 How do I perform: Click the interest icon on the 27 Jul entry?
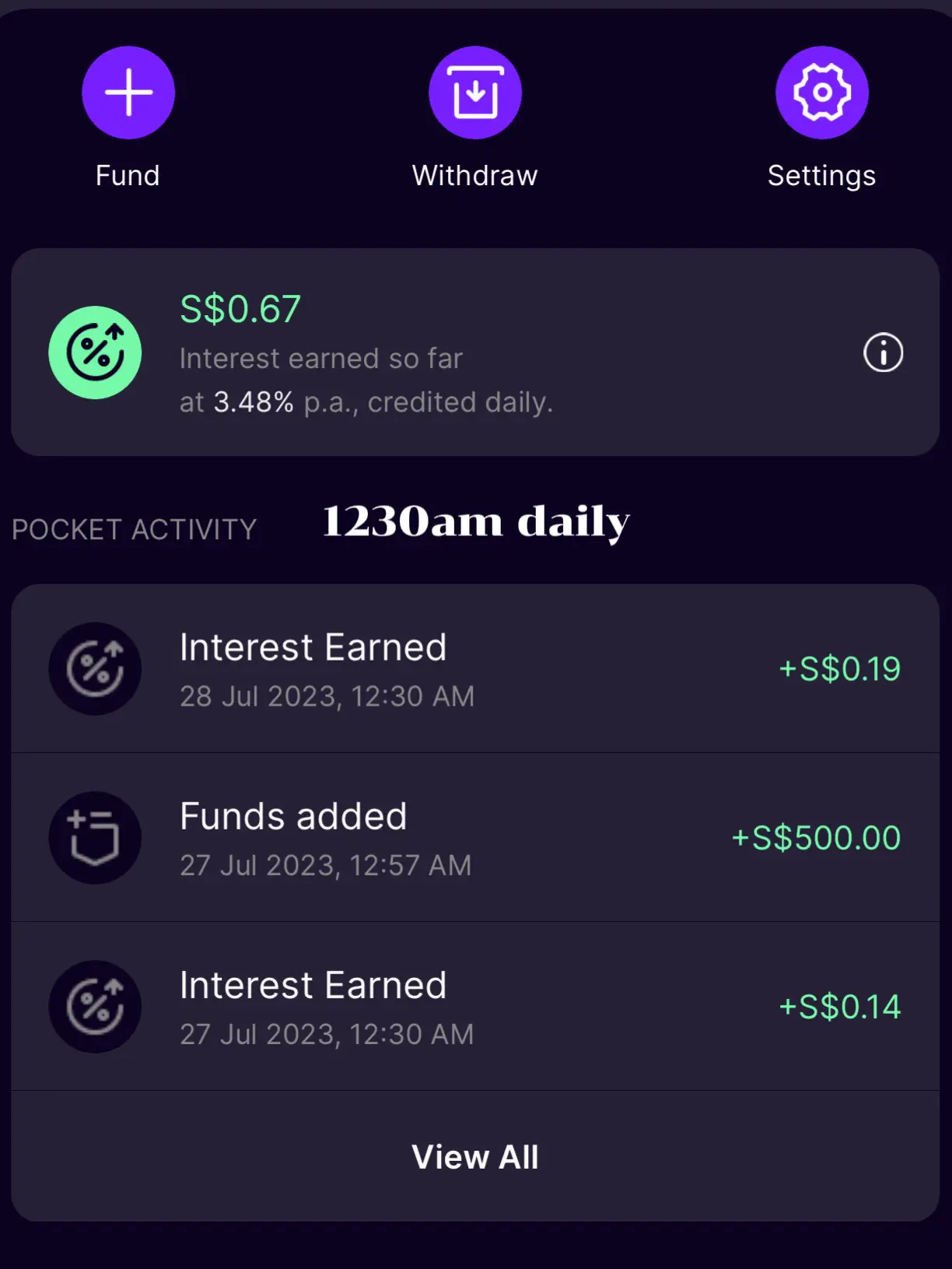coord(94,1006)
